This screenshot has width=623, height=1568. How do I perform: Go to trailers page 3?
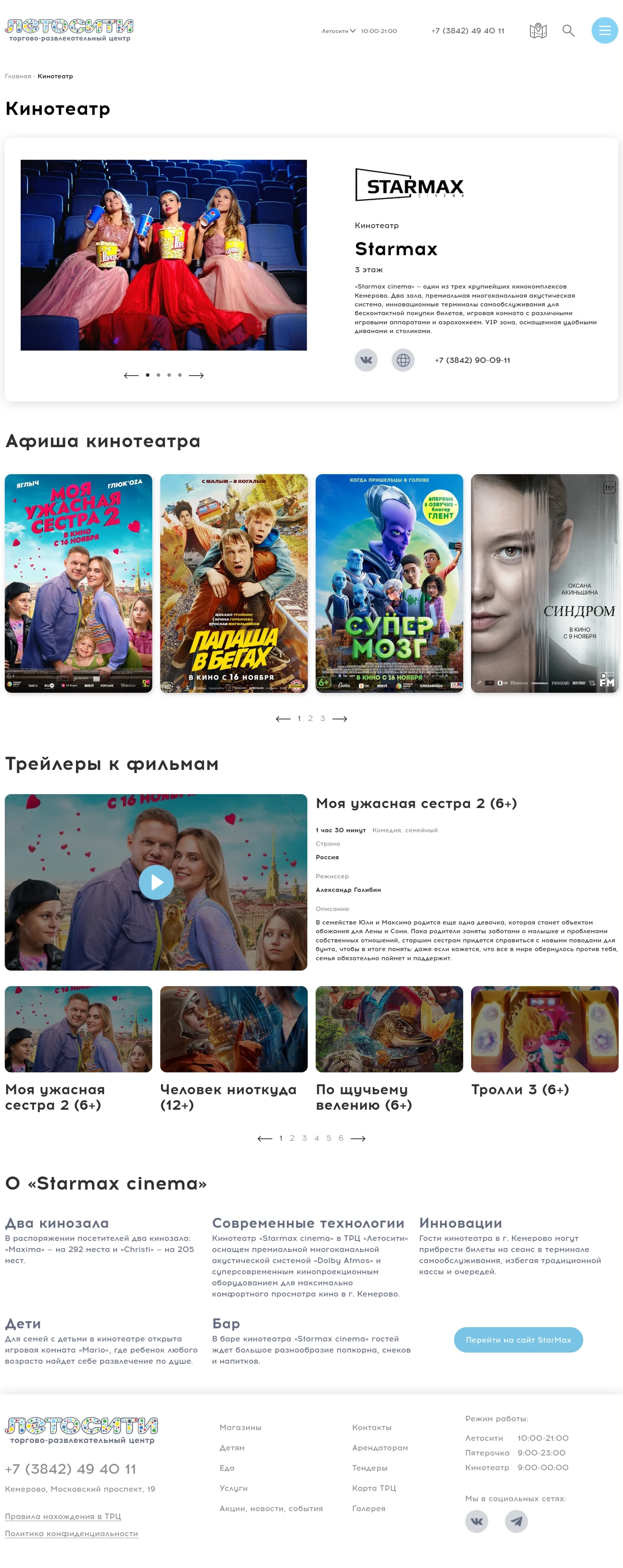click(305, 1138)
